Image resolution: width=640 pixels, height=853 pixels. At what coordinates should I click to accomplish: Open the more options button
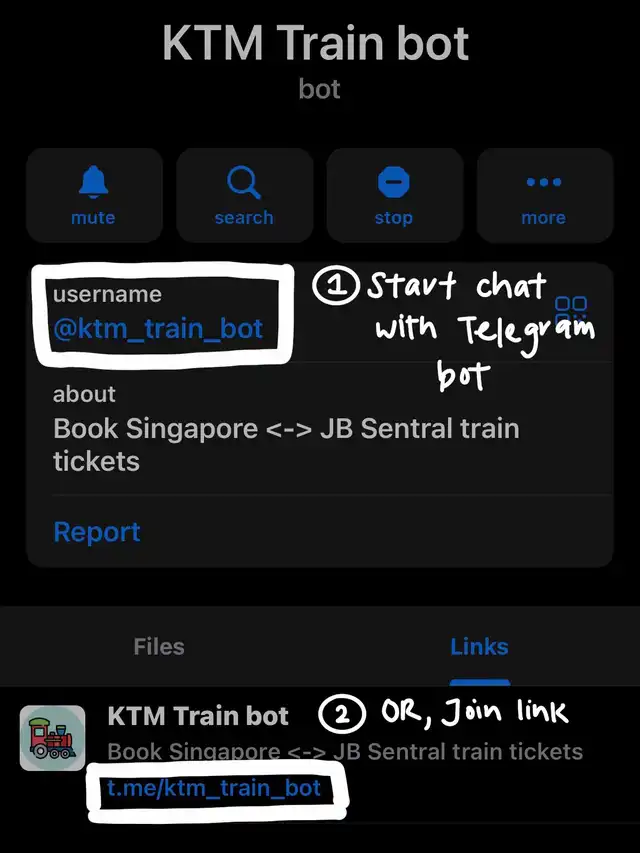click(544, 195)
